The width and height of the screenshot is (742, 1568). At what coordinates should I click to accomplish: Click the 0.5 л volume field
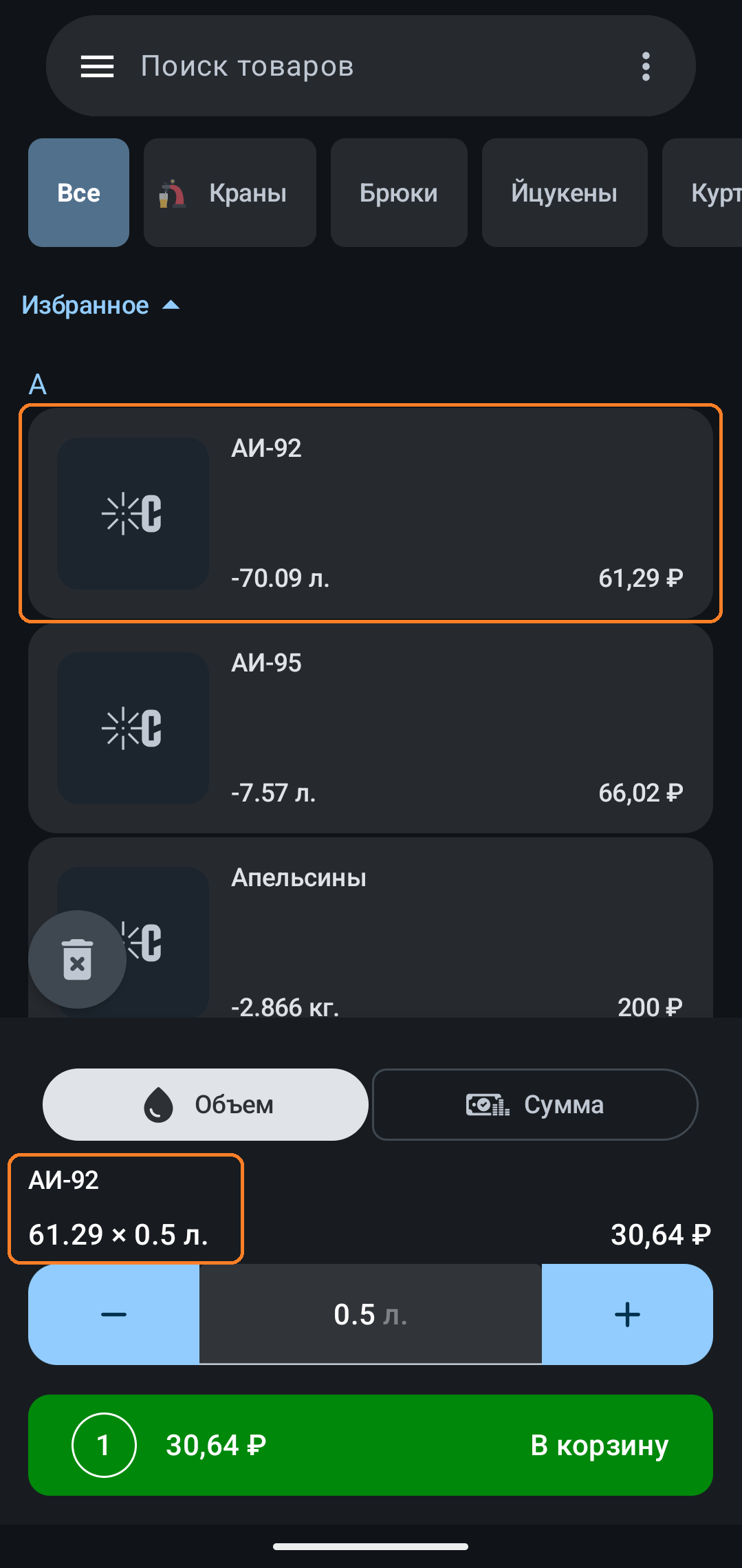371,1314
